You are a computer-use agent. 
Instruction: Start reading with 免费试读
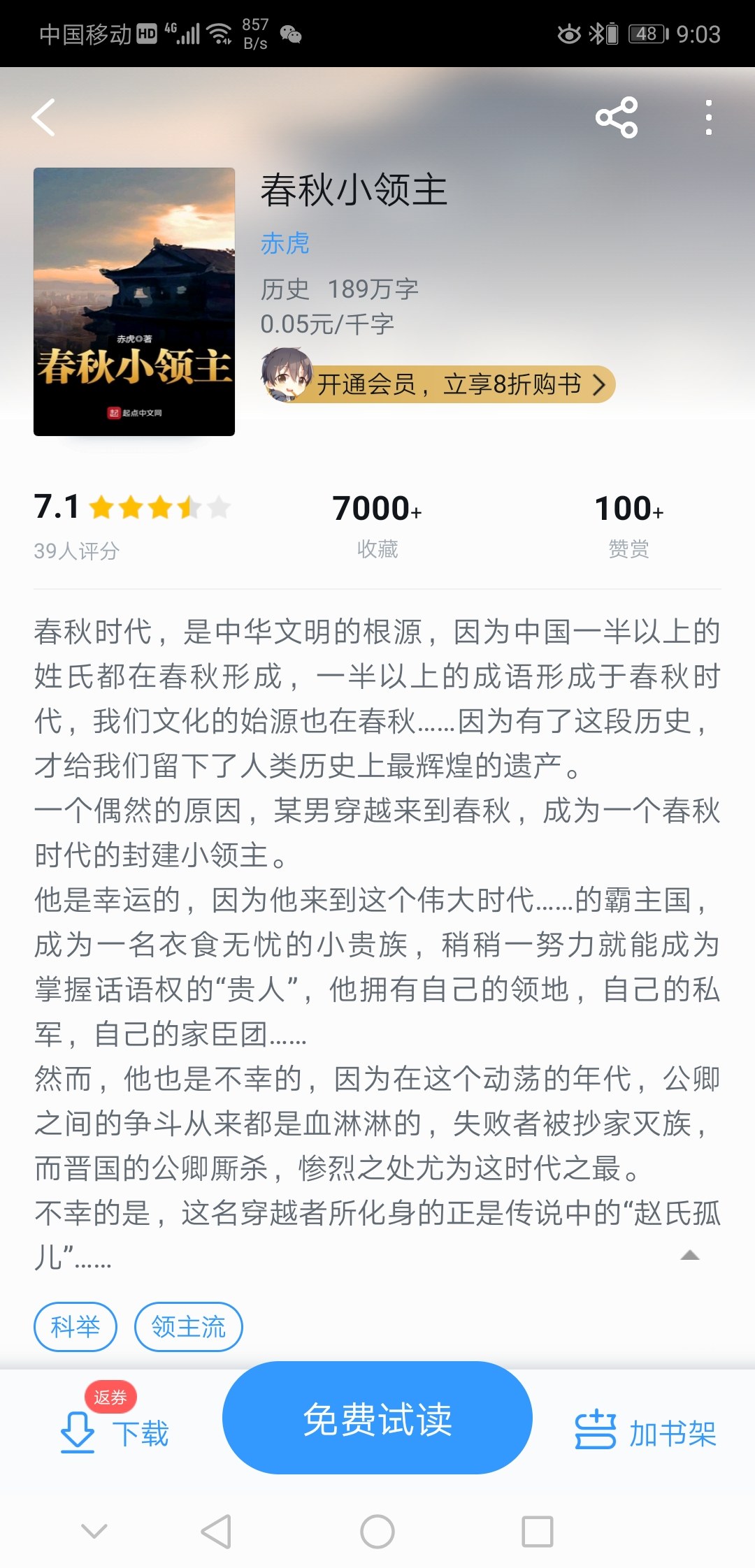coord(377,1418)
